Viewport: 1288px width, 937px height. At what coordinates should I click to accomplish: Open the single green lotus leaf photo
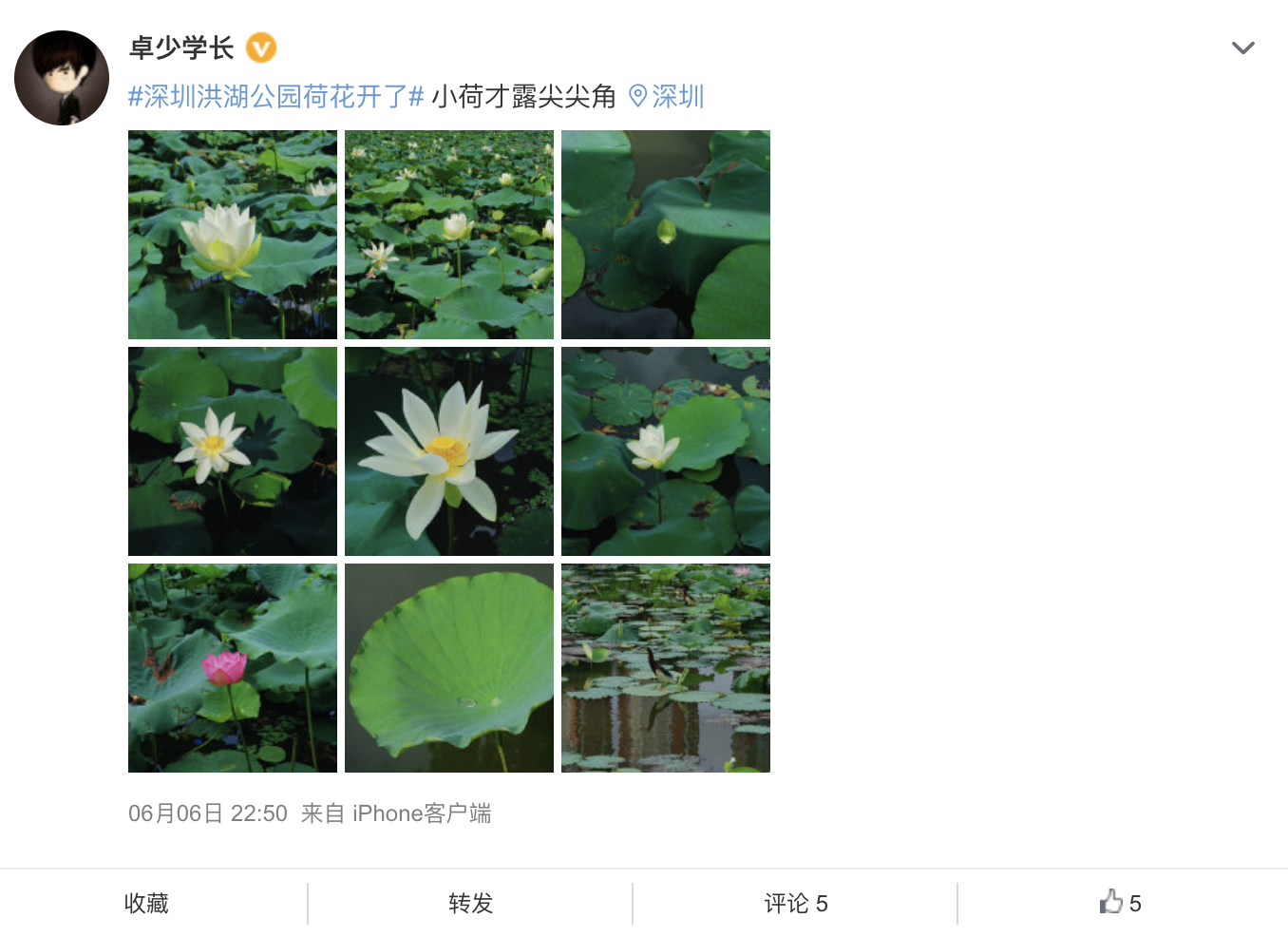448,668
